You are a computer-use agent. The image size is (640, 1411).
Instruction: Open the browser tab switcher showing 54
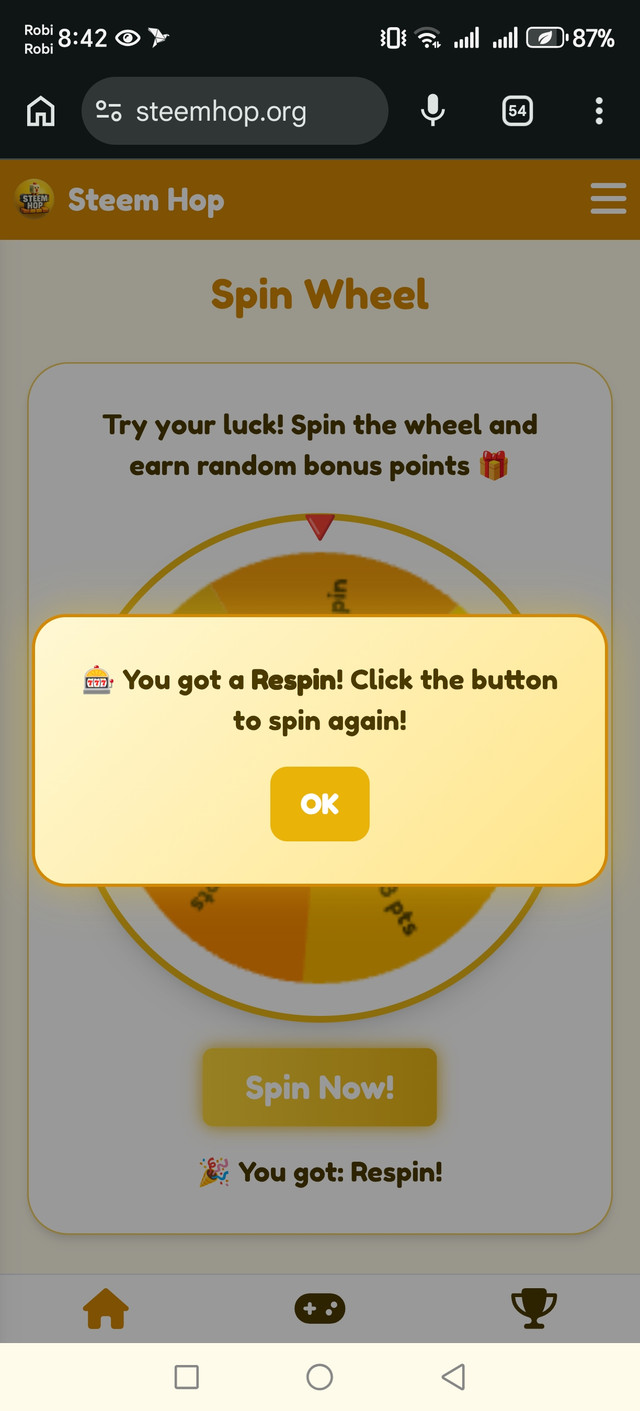(517, 111)
